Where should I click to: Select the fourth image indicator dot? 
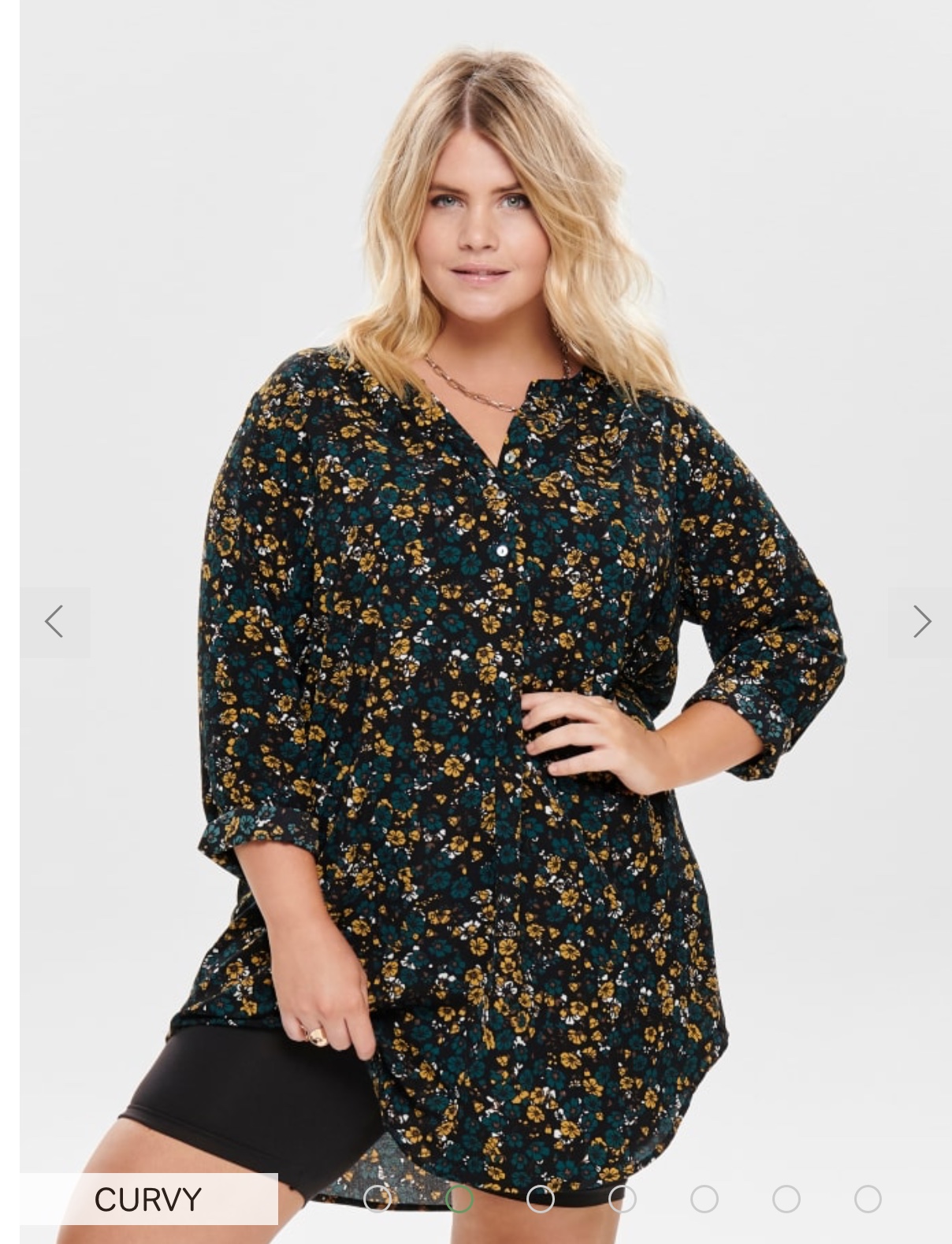coord(623,1199)
